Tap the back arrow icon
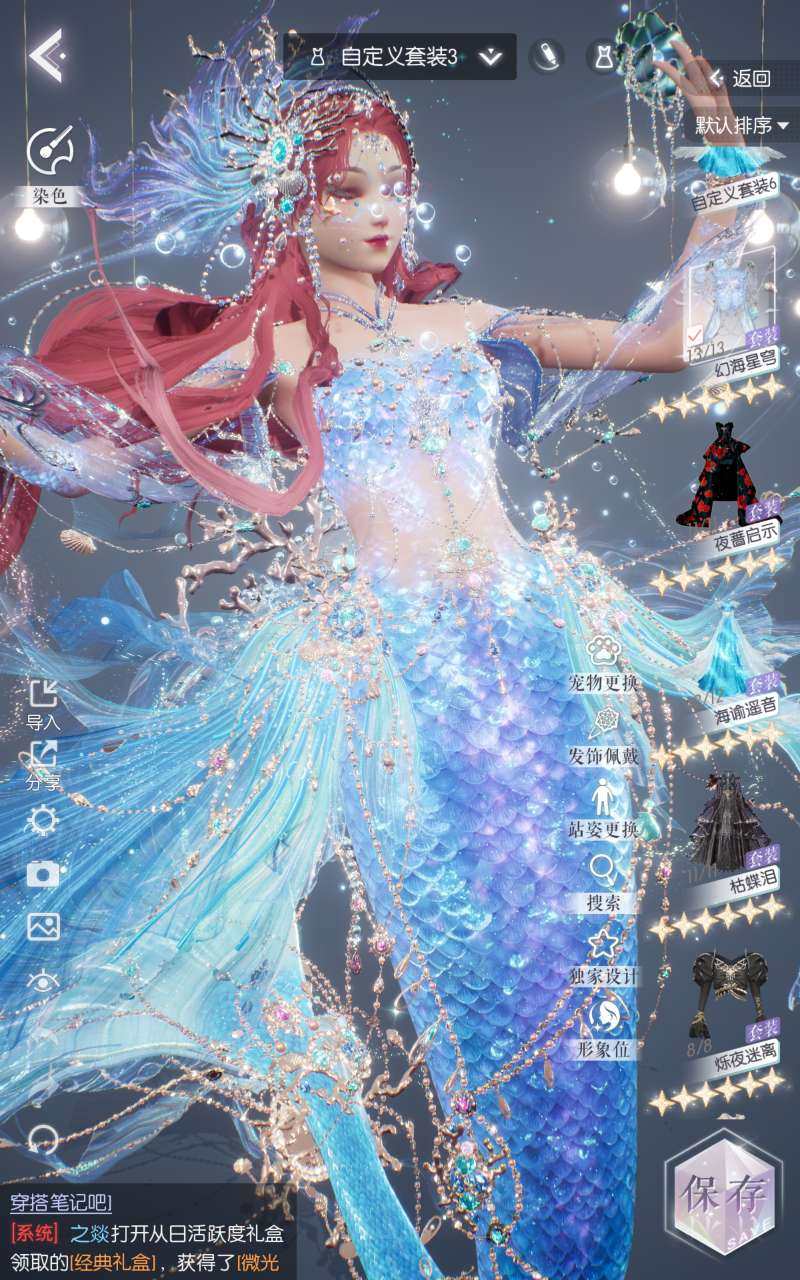 (46, 56)
